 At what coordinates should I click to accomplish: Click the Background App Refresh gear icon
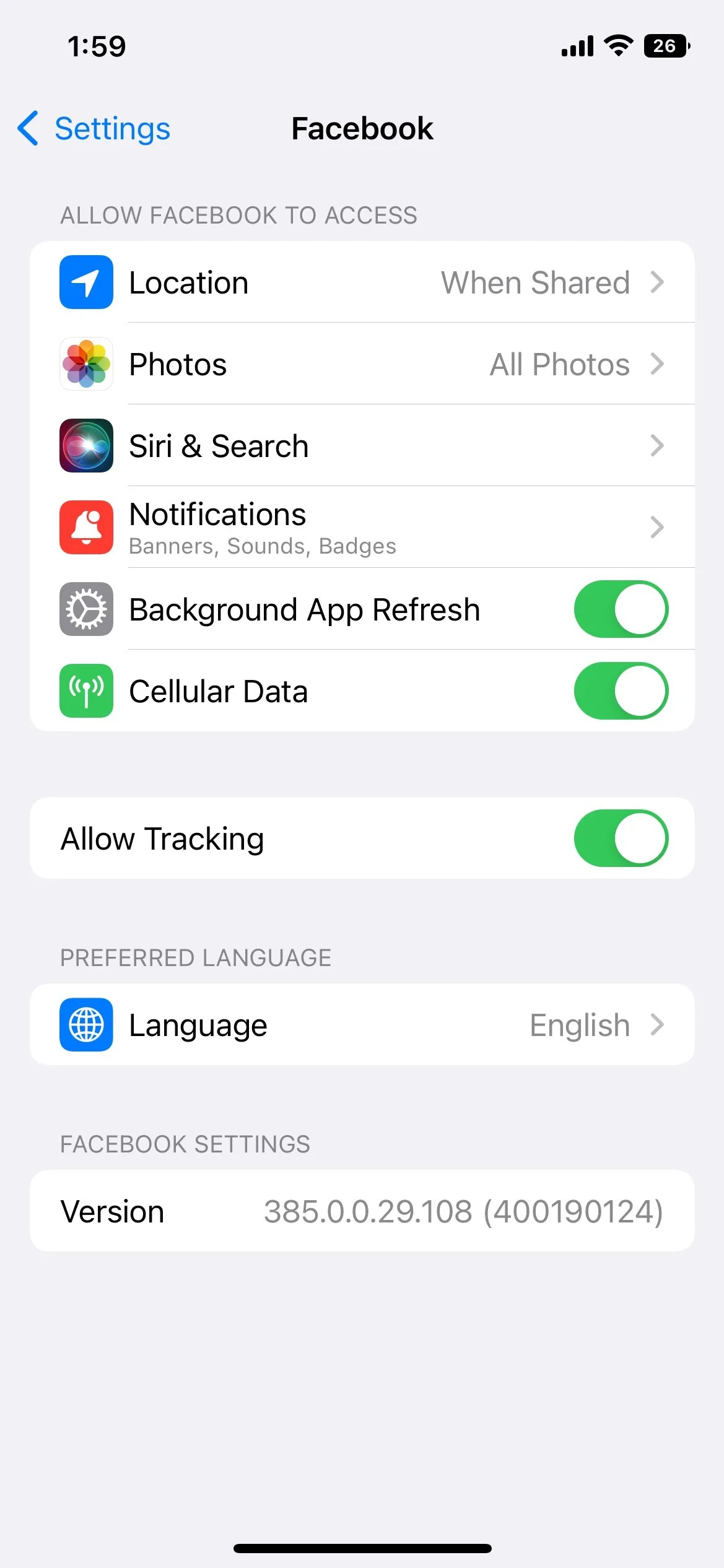[x=85, y=609]
